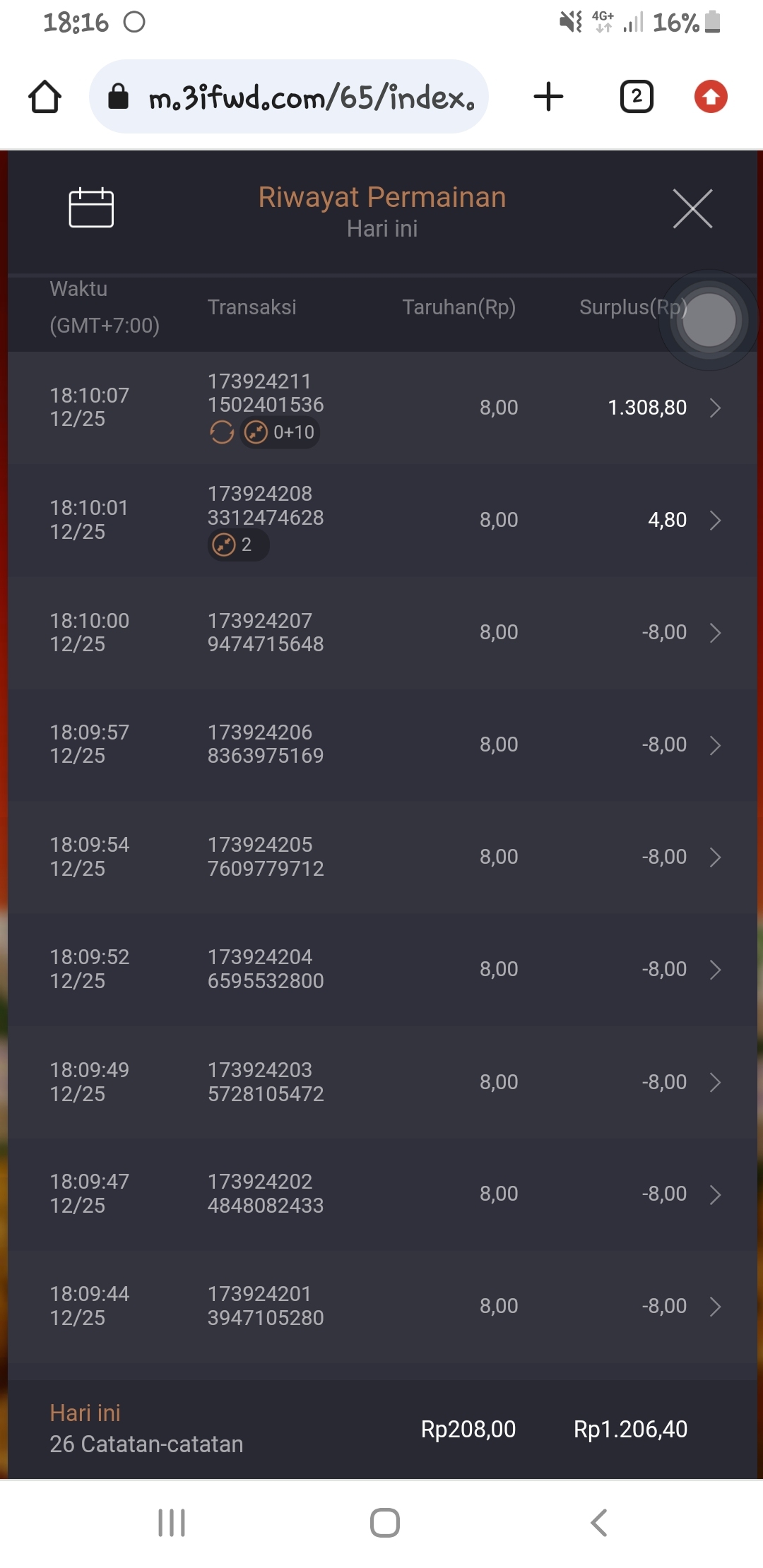Open a new browser tab
The width and height of the screenshot is (763, 1568).
click(x=548, y=97)
